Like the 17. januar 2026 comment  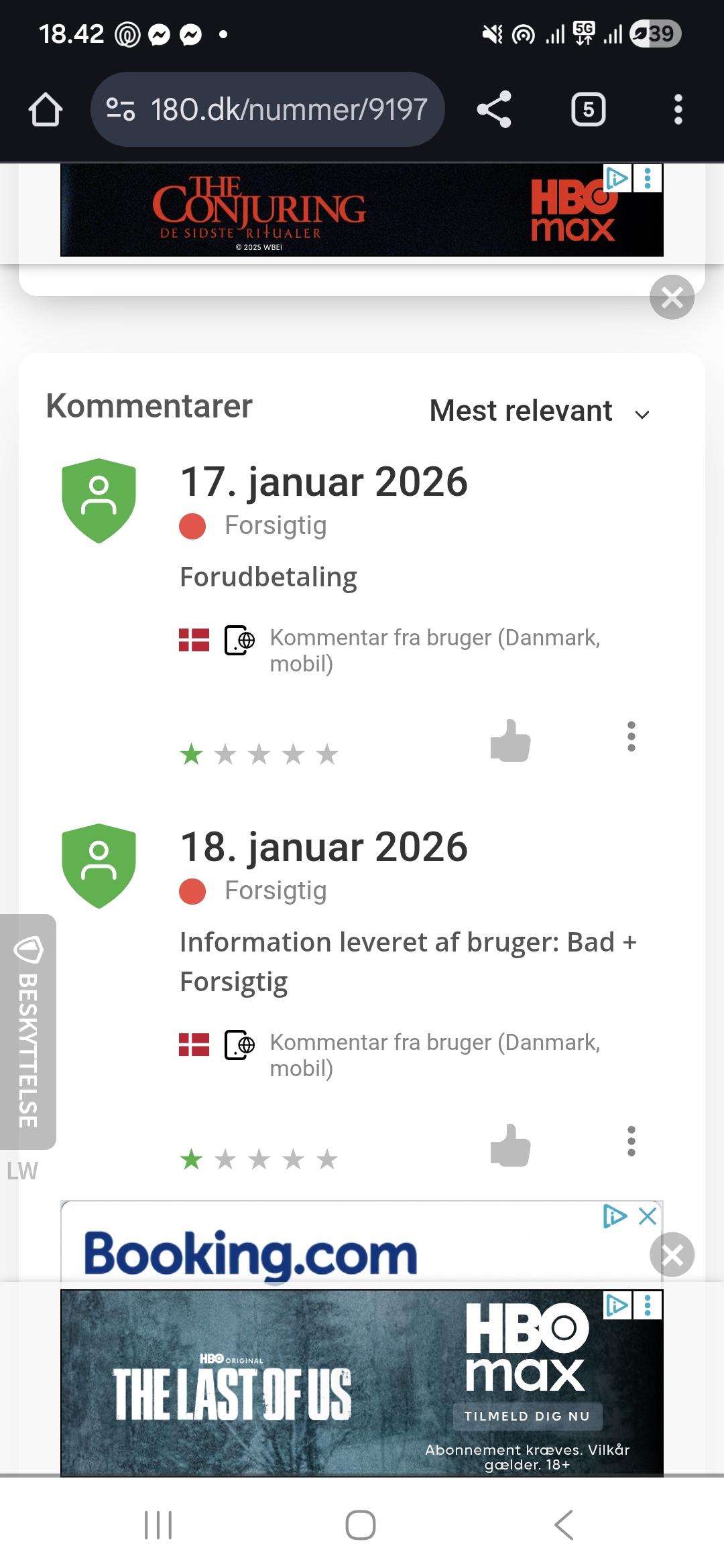(510, 740)
